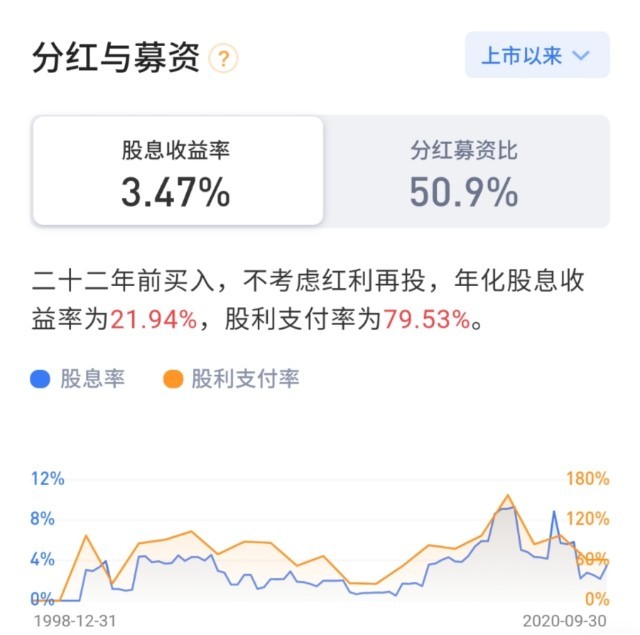Image resolution: width=640 pixels, height=635 pixels.
Task: Expand the 上市以来 time range dropdown
Action: click(536, 55)
